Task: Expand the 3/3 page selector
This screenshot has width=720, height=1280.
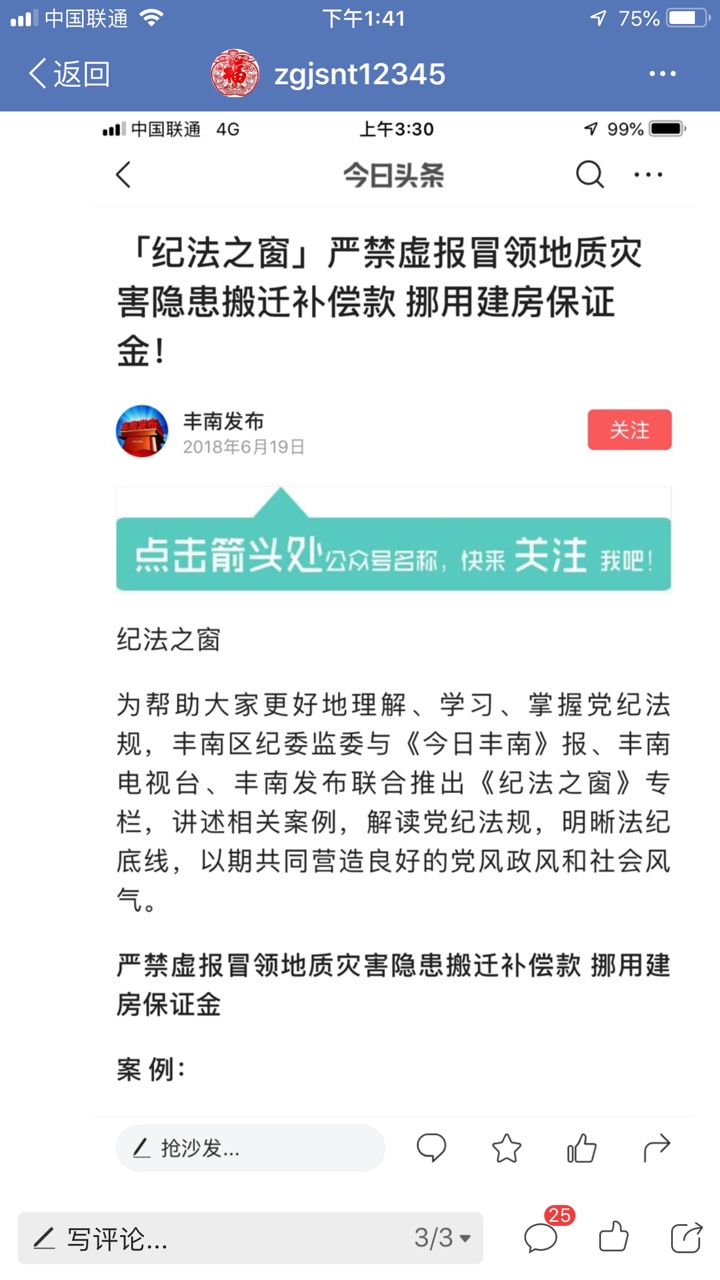Action: (443, 1239)
